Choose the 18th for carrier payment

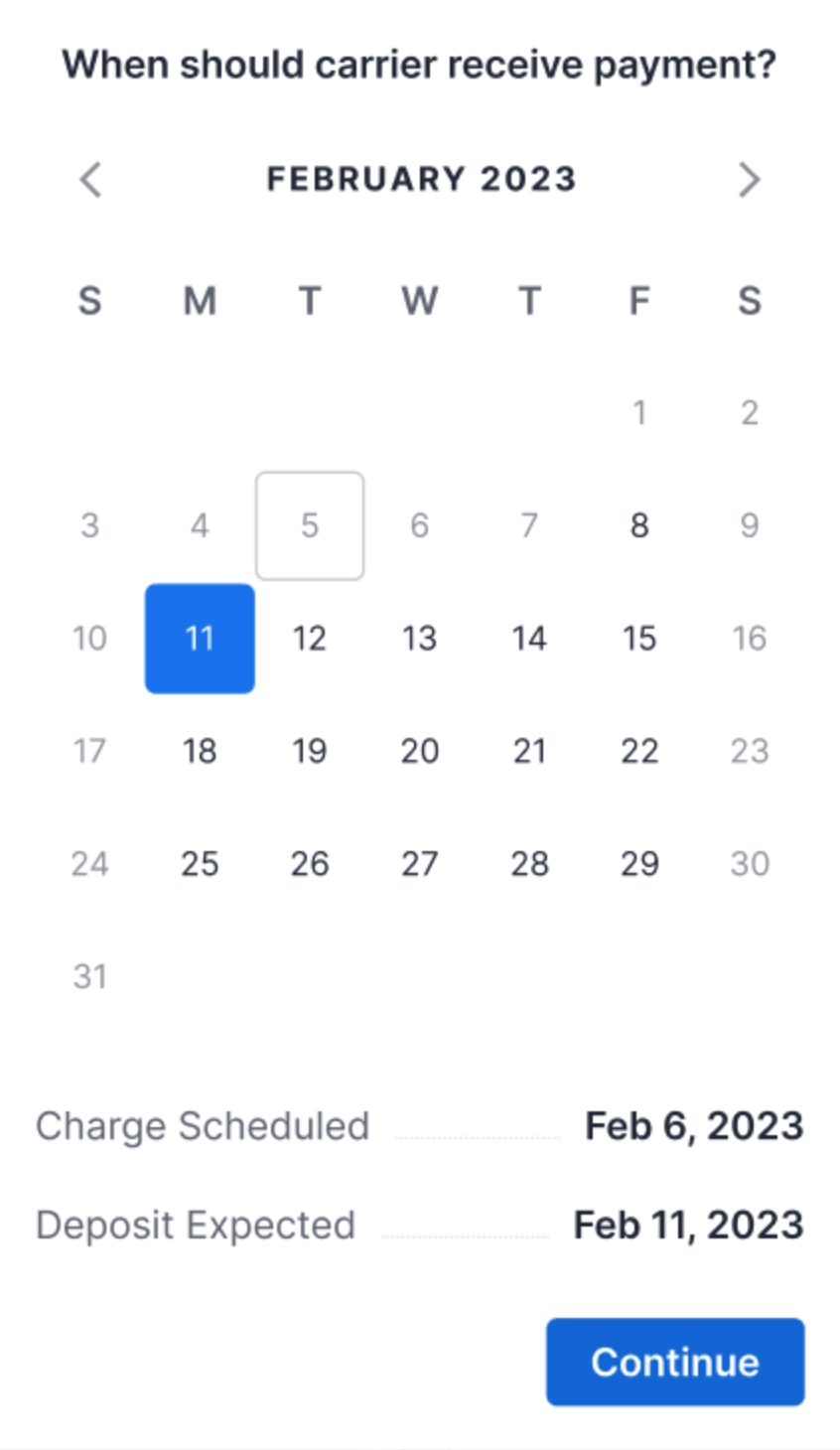200,751
